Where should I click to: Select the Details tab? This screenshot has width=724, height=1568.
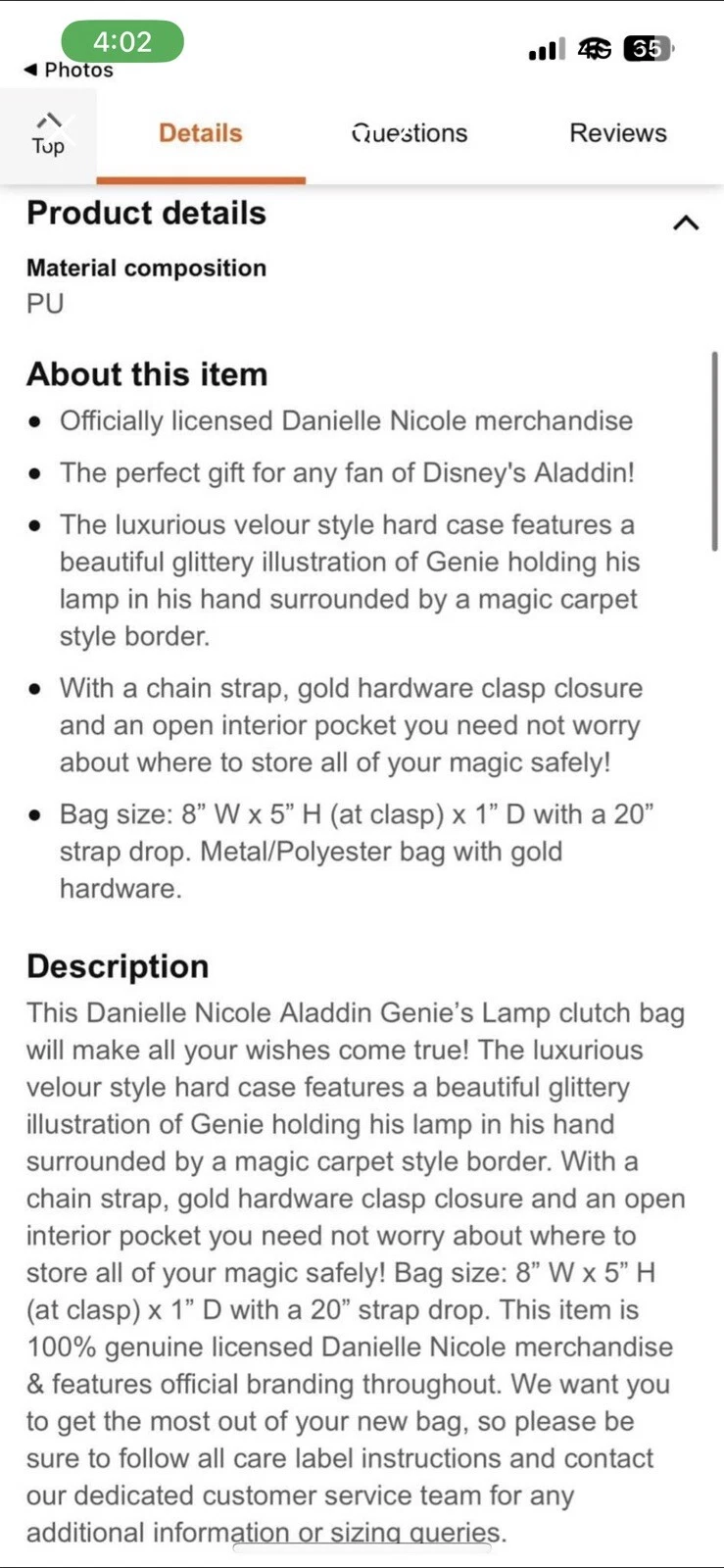[x=200, y=133]
